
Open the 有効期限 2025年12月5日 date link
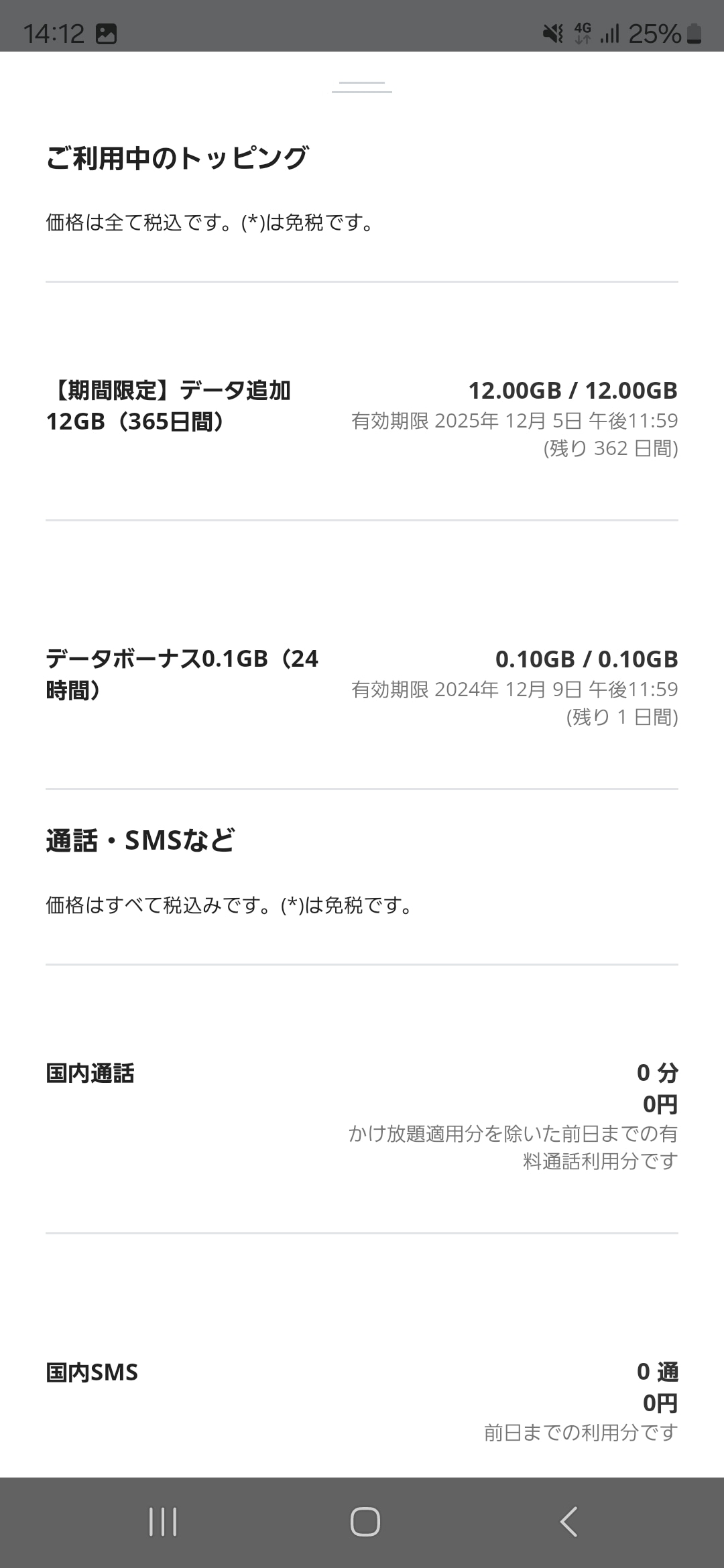point(515,421)
